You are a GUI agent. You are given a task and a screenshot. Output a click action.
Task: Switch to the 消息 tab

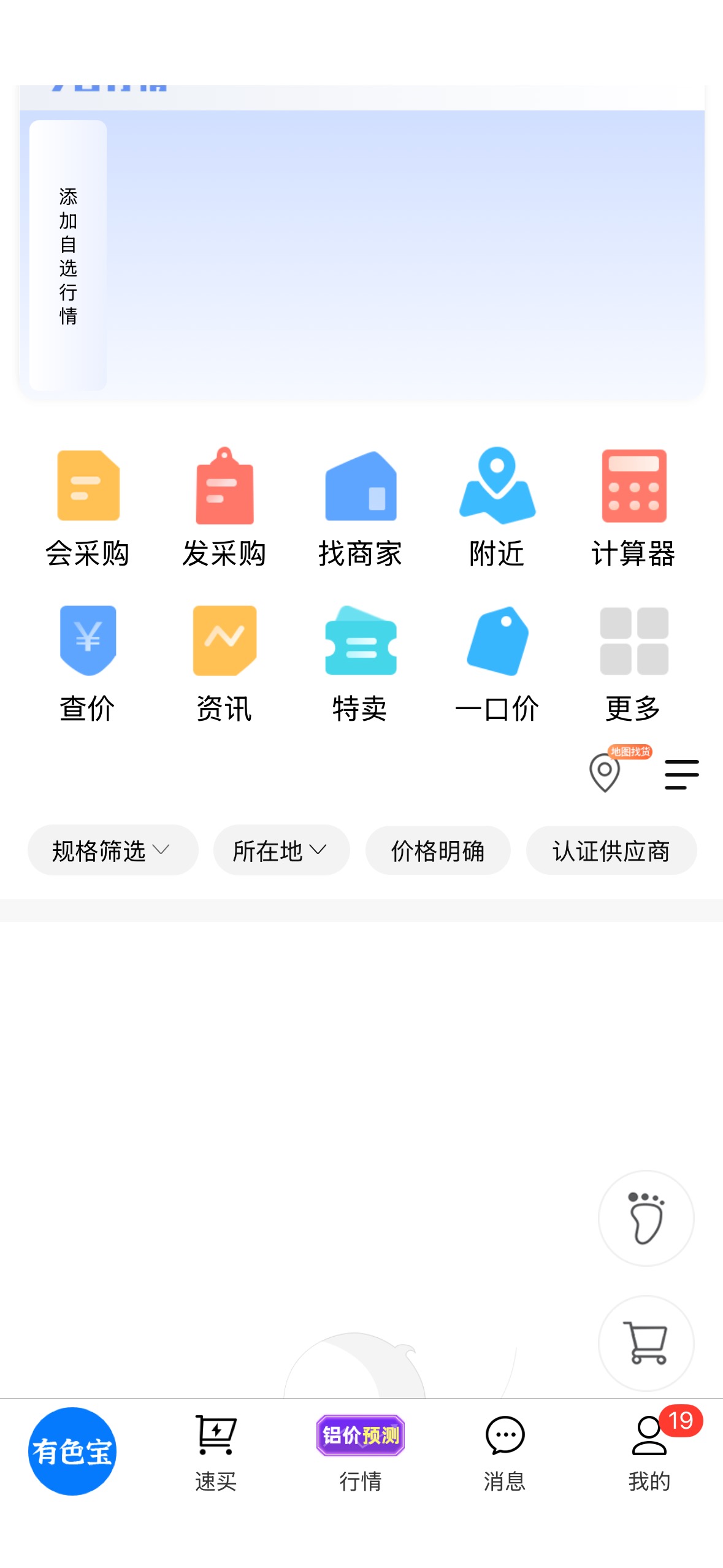pos(505,1453)
